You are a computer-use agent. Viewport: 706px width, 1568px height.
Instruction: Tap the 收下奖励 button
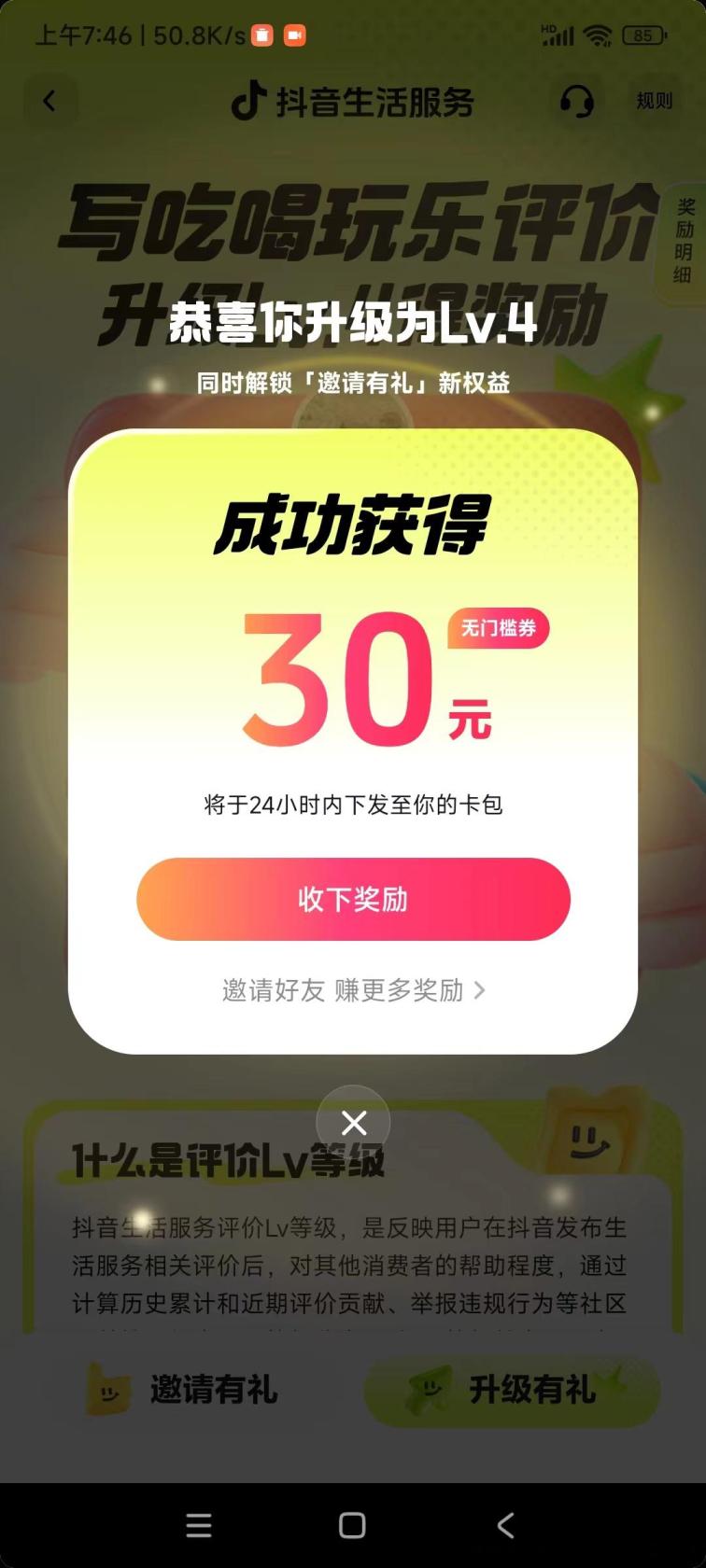353,899
